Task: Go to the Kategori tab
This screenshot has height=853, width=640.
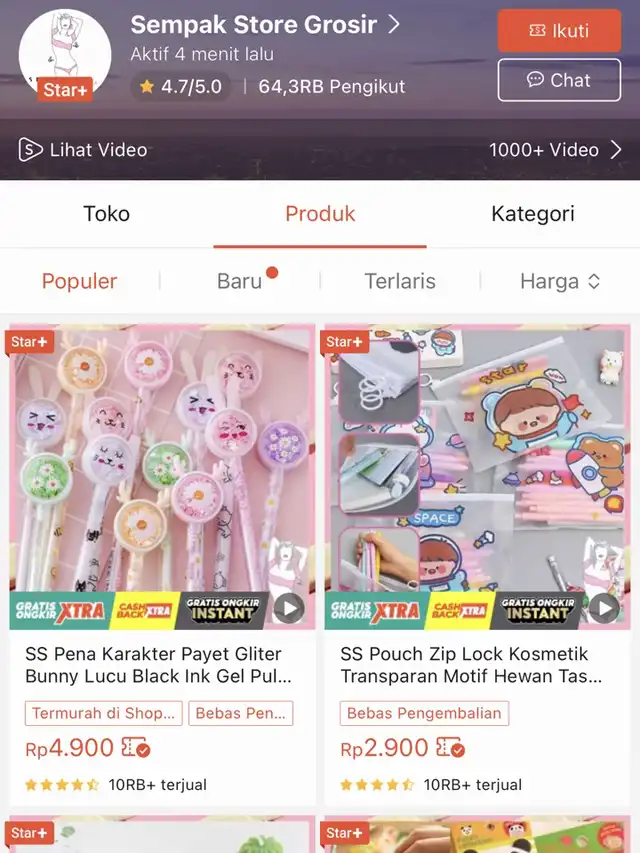Action: (x=532, y=213)
